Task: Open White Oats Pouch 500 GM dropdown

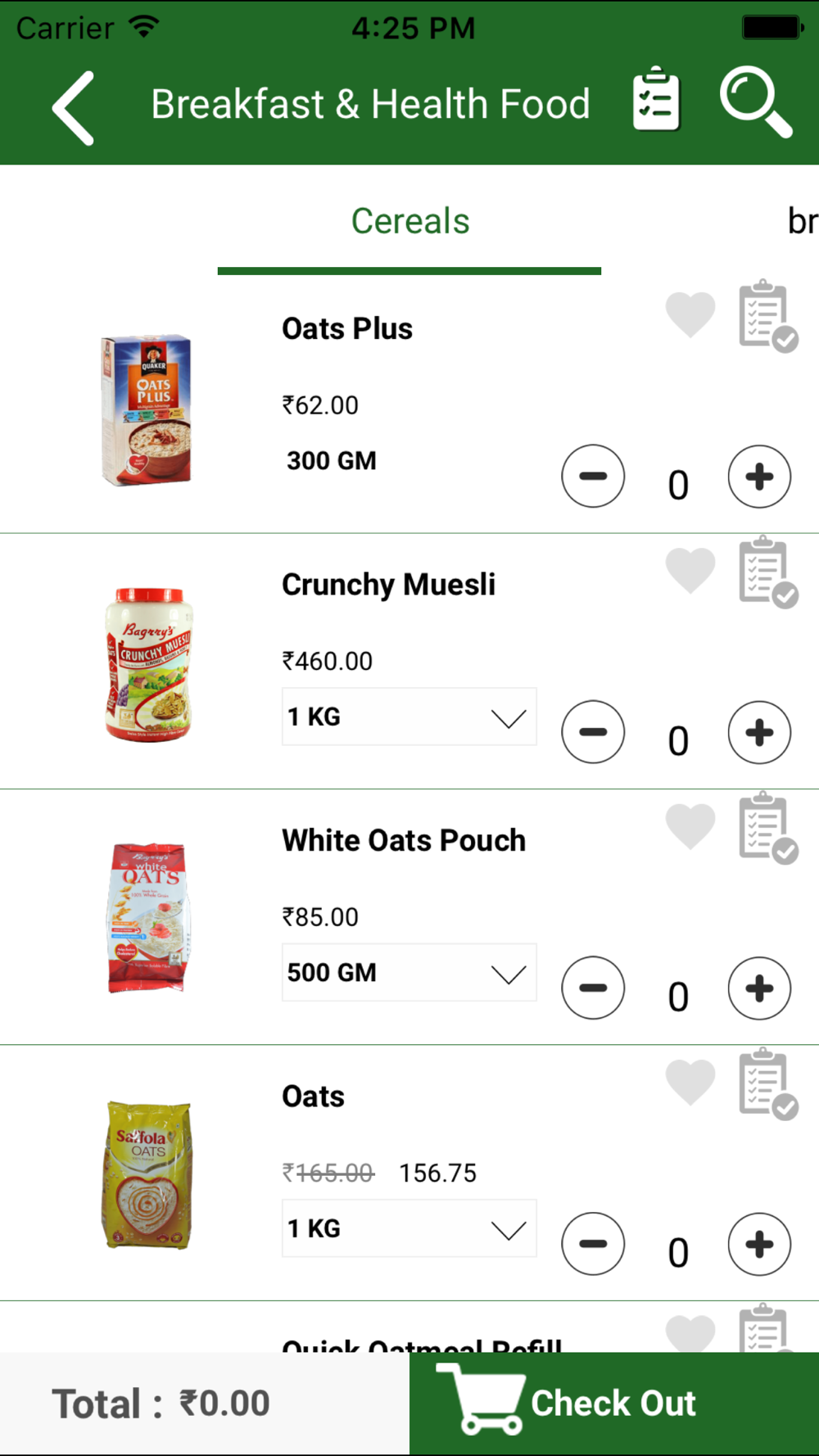Action: tap(409, 972)
